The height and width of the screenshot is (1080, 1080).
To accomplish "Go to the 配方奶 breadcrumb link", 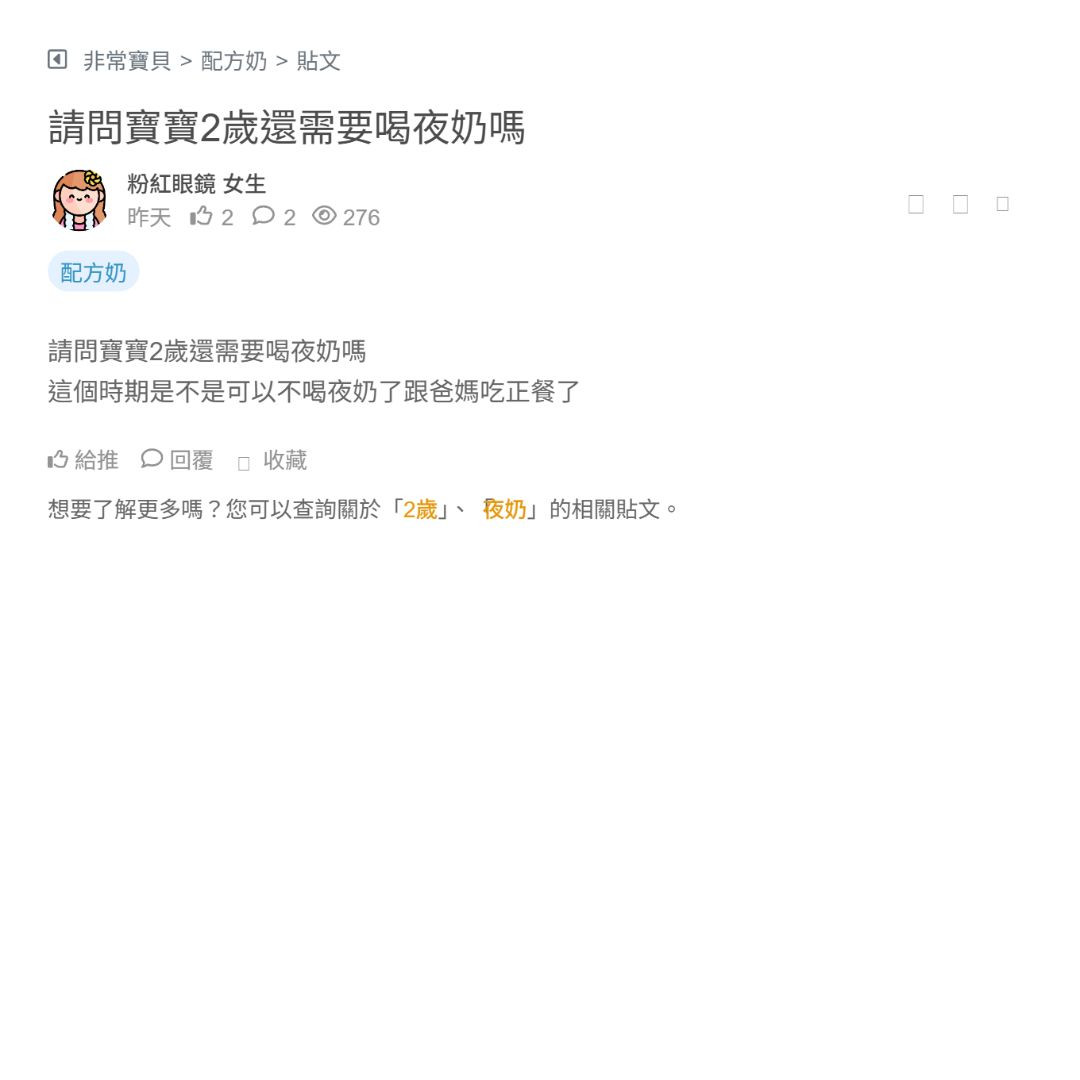I will [x=234, y=61].
